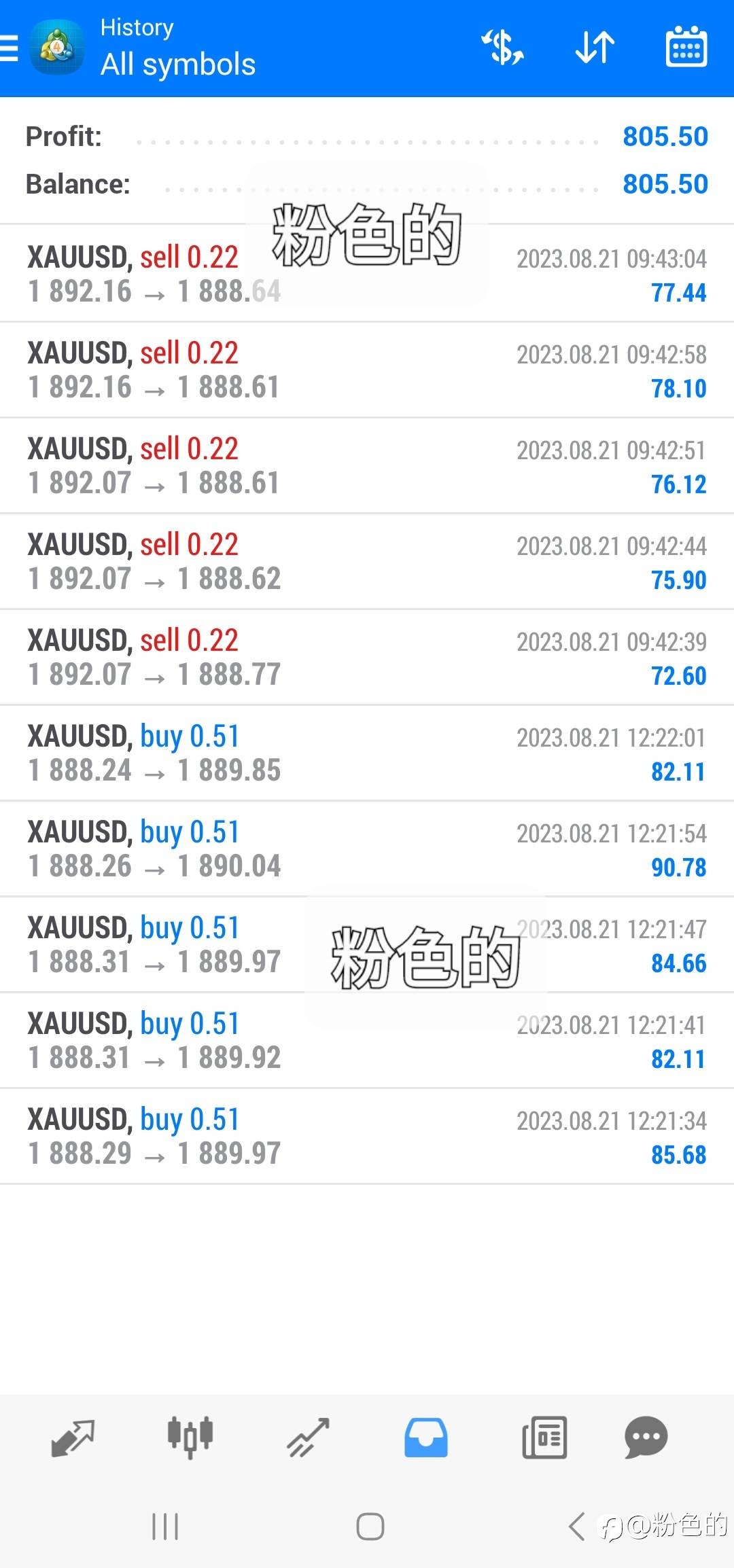Open the sort order arrows

click(595, 48)
